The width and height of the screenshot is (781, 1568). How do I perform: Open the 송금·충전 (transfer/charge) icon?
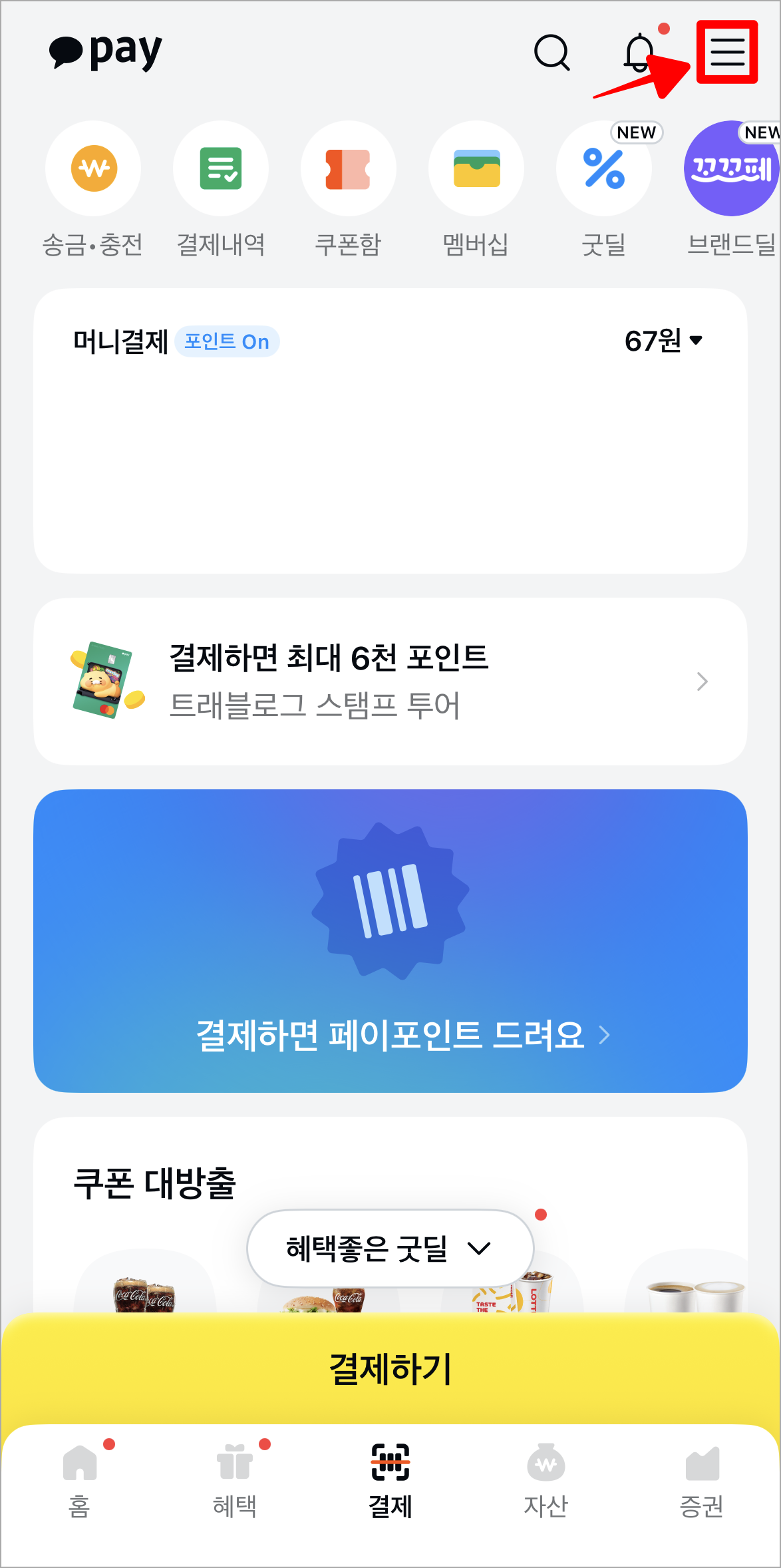[x=93, y=169]
